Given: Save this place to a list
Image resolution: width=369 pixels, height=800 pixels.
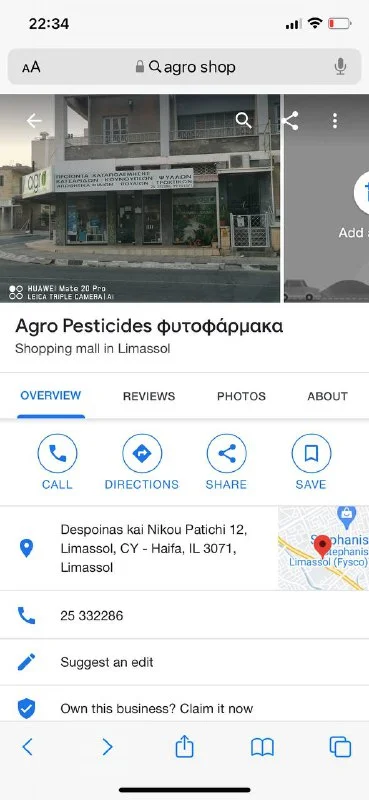Looking at the screenshot, I should point(311,462).
